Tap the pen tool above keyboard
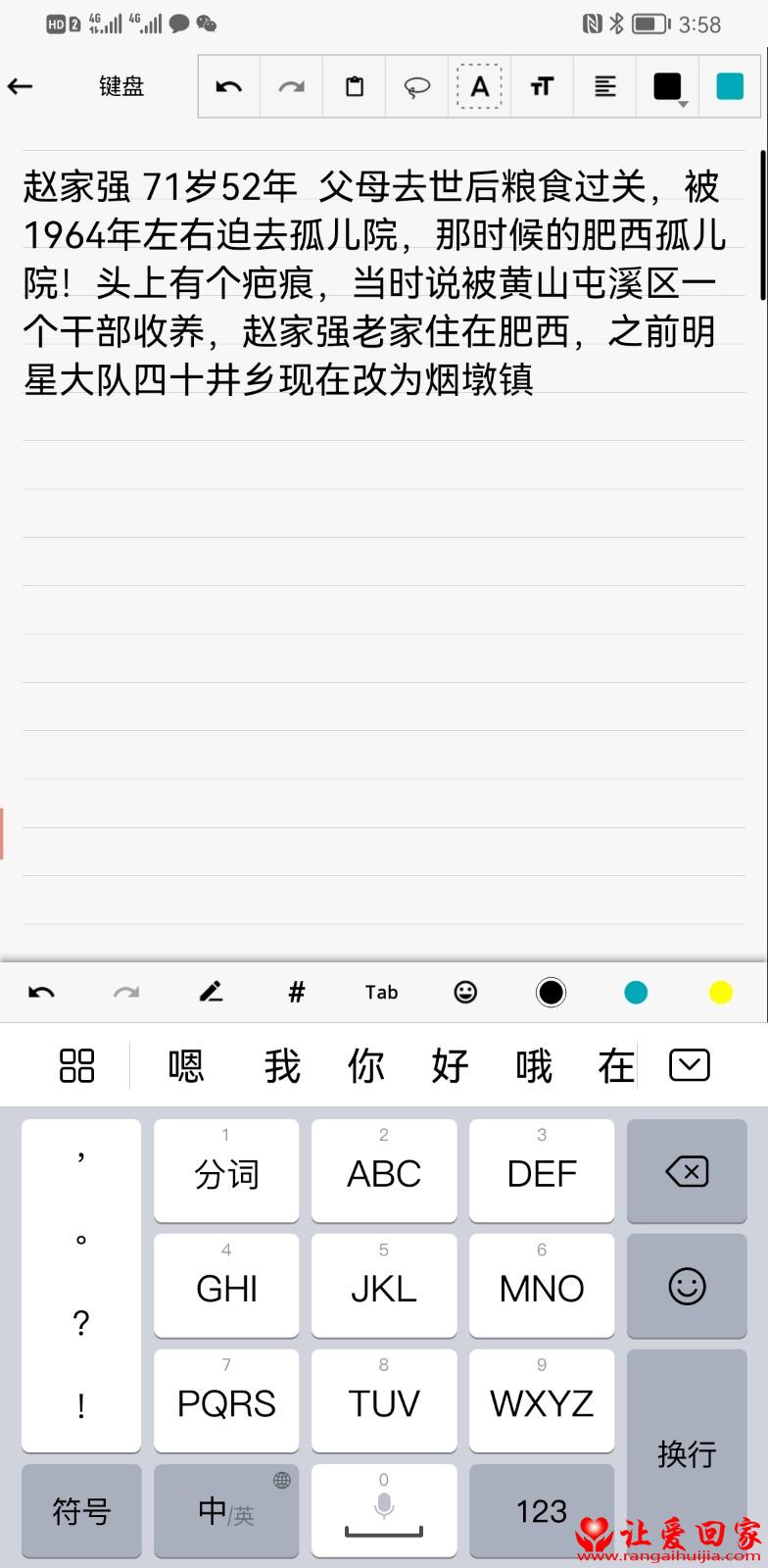768x1568 pixels. pyautogui.click(x=211, y=992)
